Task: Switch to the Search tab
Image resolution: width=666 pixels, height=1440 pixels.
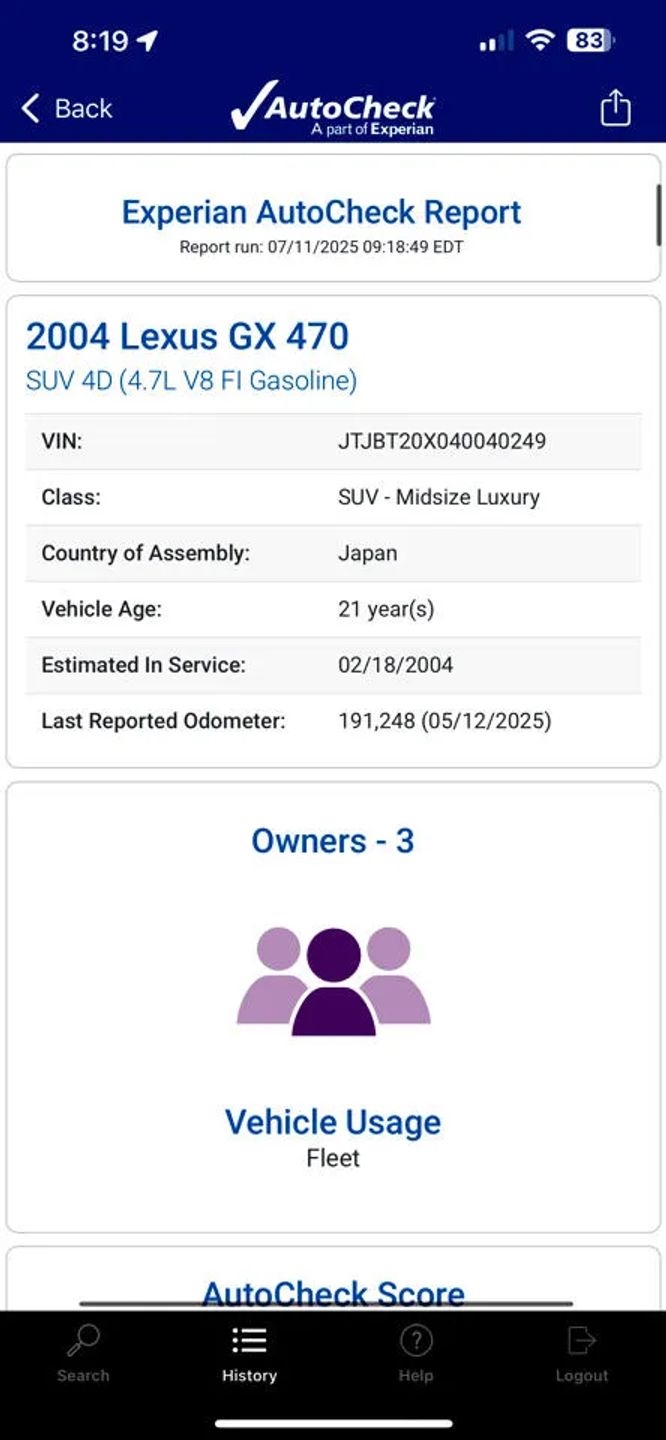Action: [83, 1354]
